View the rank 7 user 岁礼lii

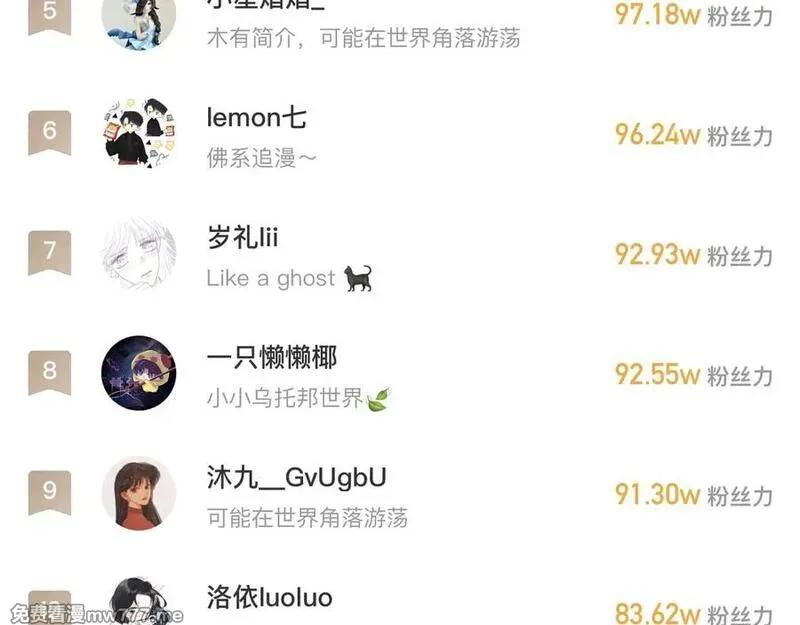click(400, 255)
